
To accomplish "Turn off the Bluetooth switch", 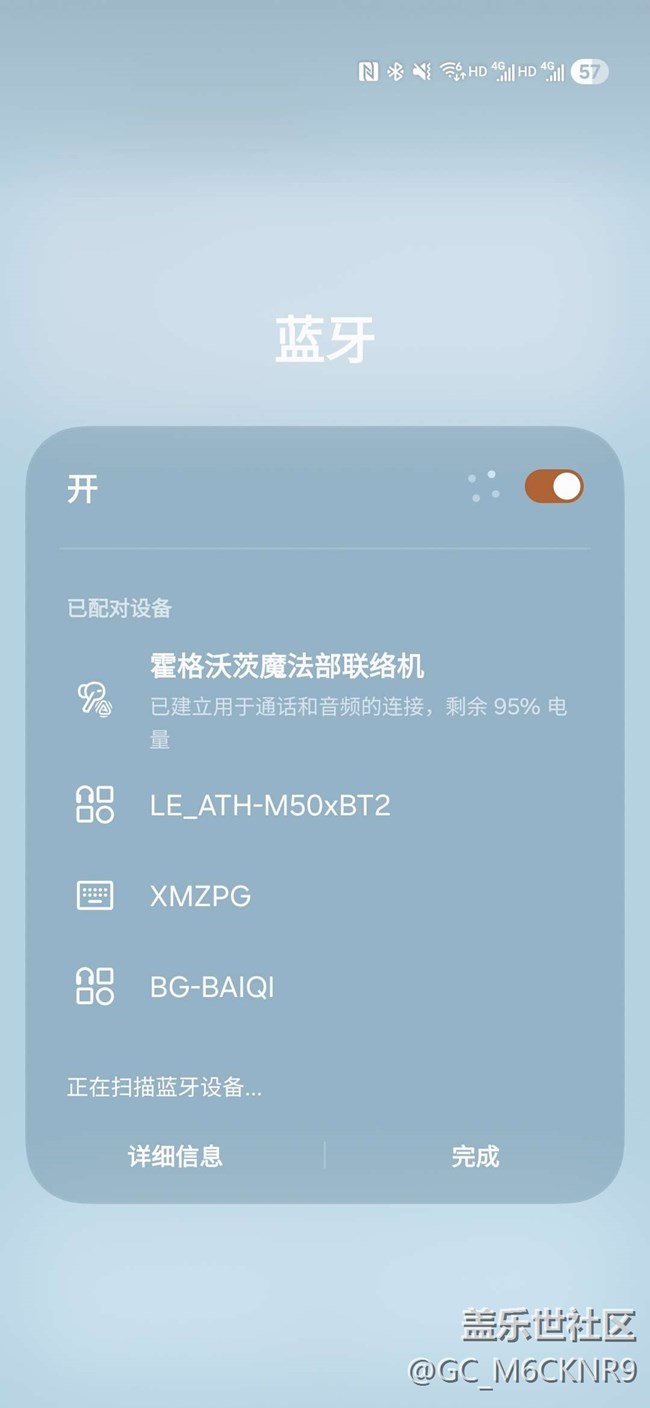I will pos(554,487).
